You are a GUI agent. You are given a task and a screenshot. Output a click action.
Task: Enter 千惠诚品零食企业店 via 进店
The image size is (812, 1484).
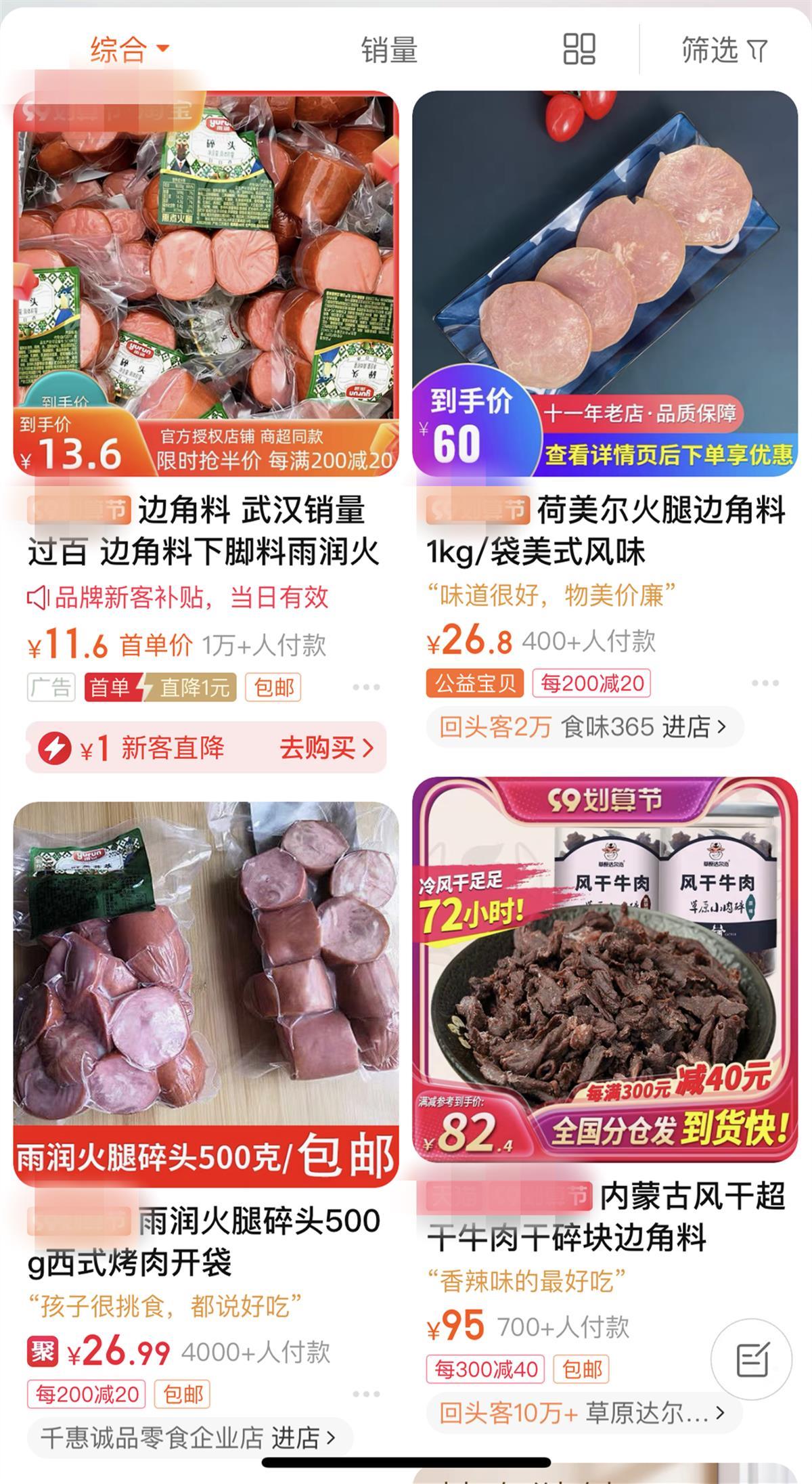pyautogui.click(x=303, y=1437)
